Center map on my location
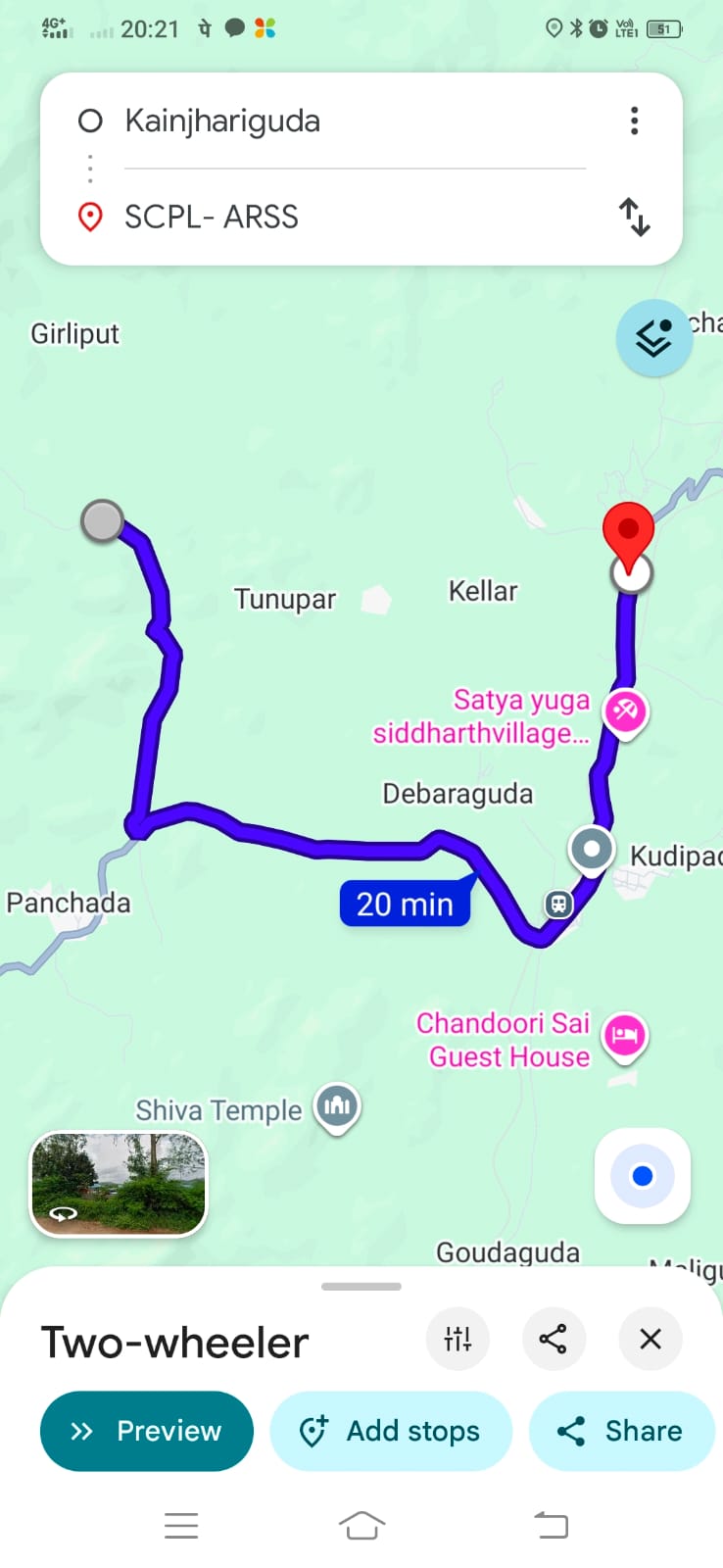The width and height of the screenshot is (723, 1568). click(643, 1176)
